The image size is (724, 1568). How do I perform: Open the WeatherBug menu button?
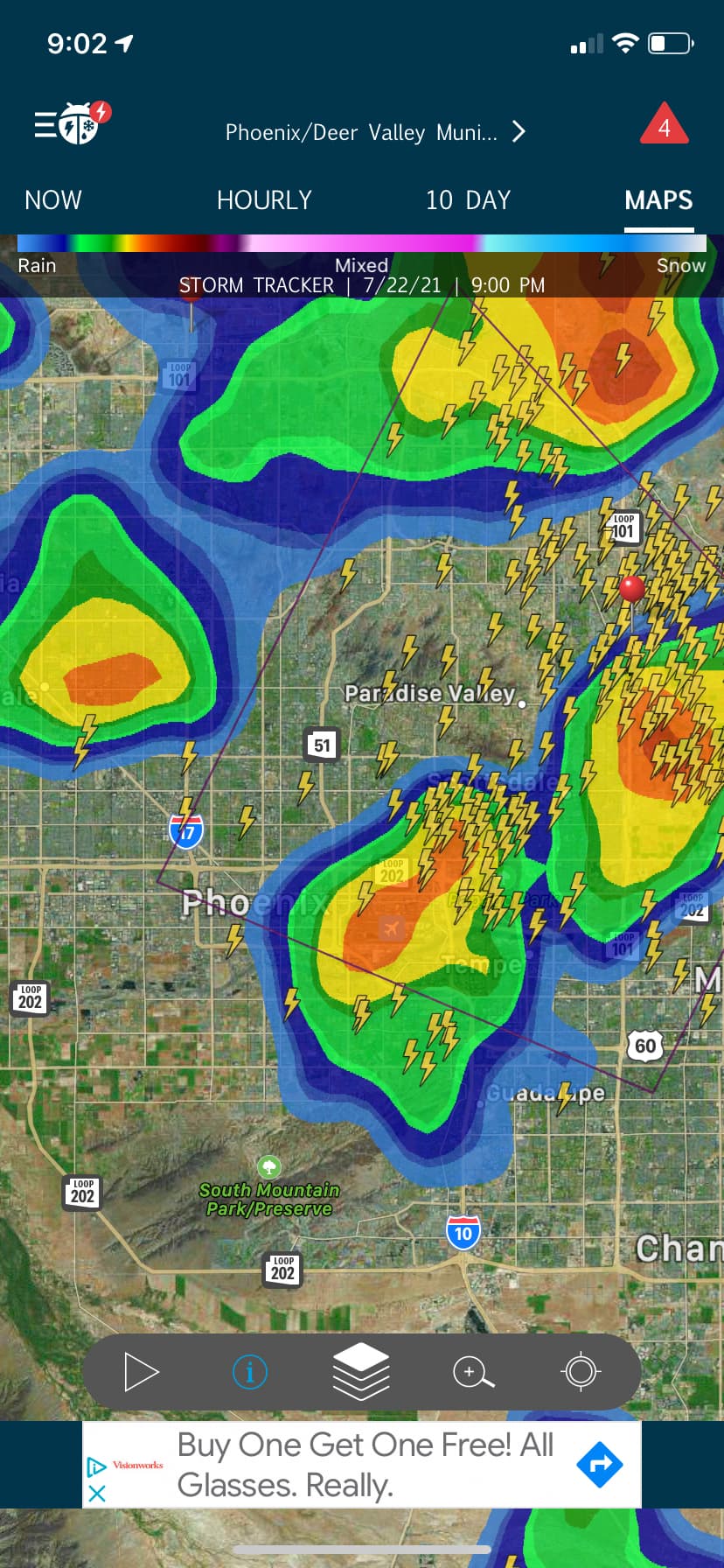pyautogui.click(x=72, y=124)
